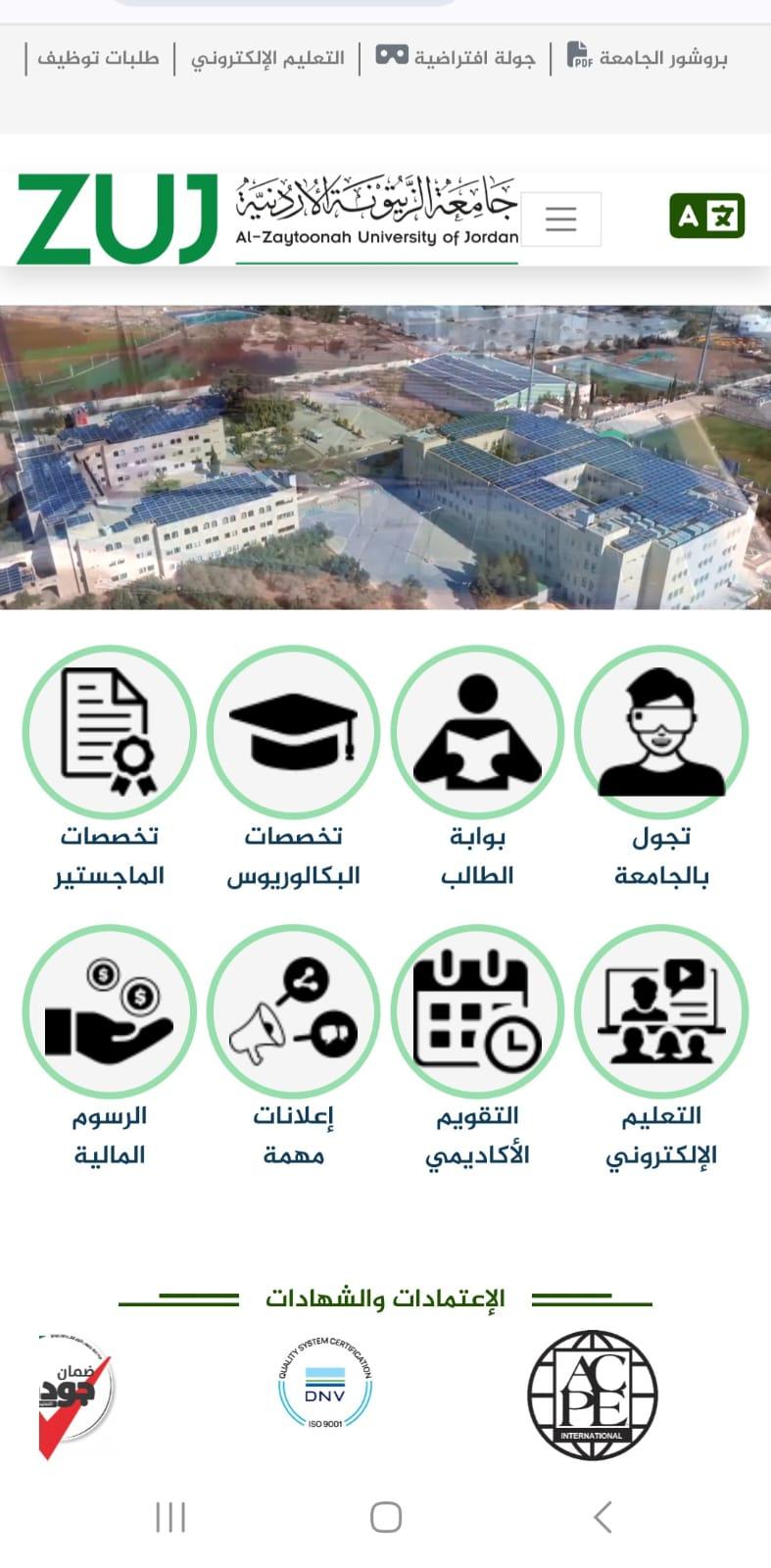Open the hamburger navigation menu
The height and width of the screenshot is (1568, 771).
point(560,219)
